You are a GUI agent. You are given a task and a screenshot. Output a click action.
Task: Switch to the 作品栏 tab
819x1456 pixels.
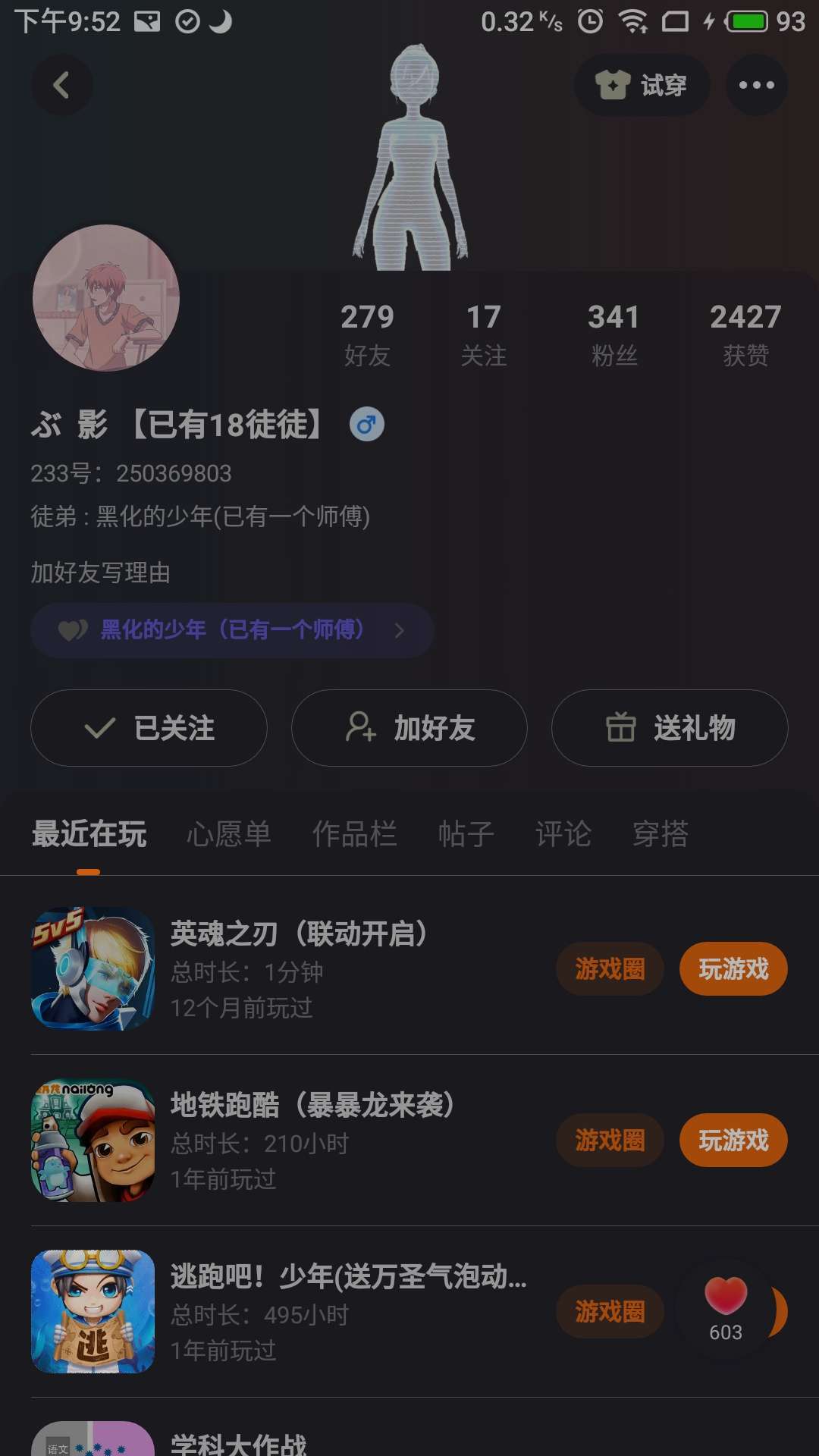pyautogui.click(x=354, y=834)
